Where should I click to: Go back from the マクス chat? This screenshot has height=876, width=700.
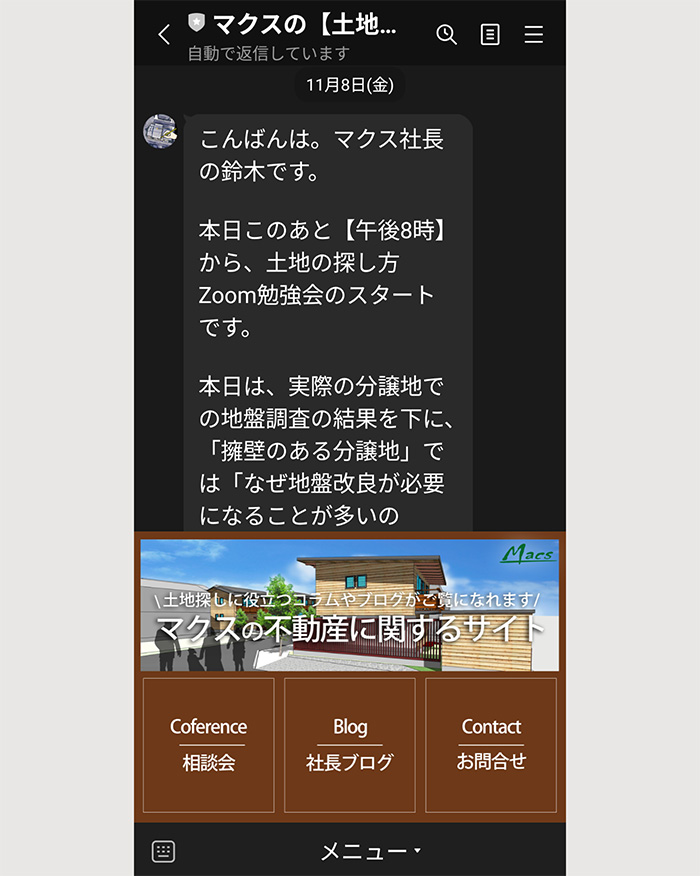(x=164, y=35)
